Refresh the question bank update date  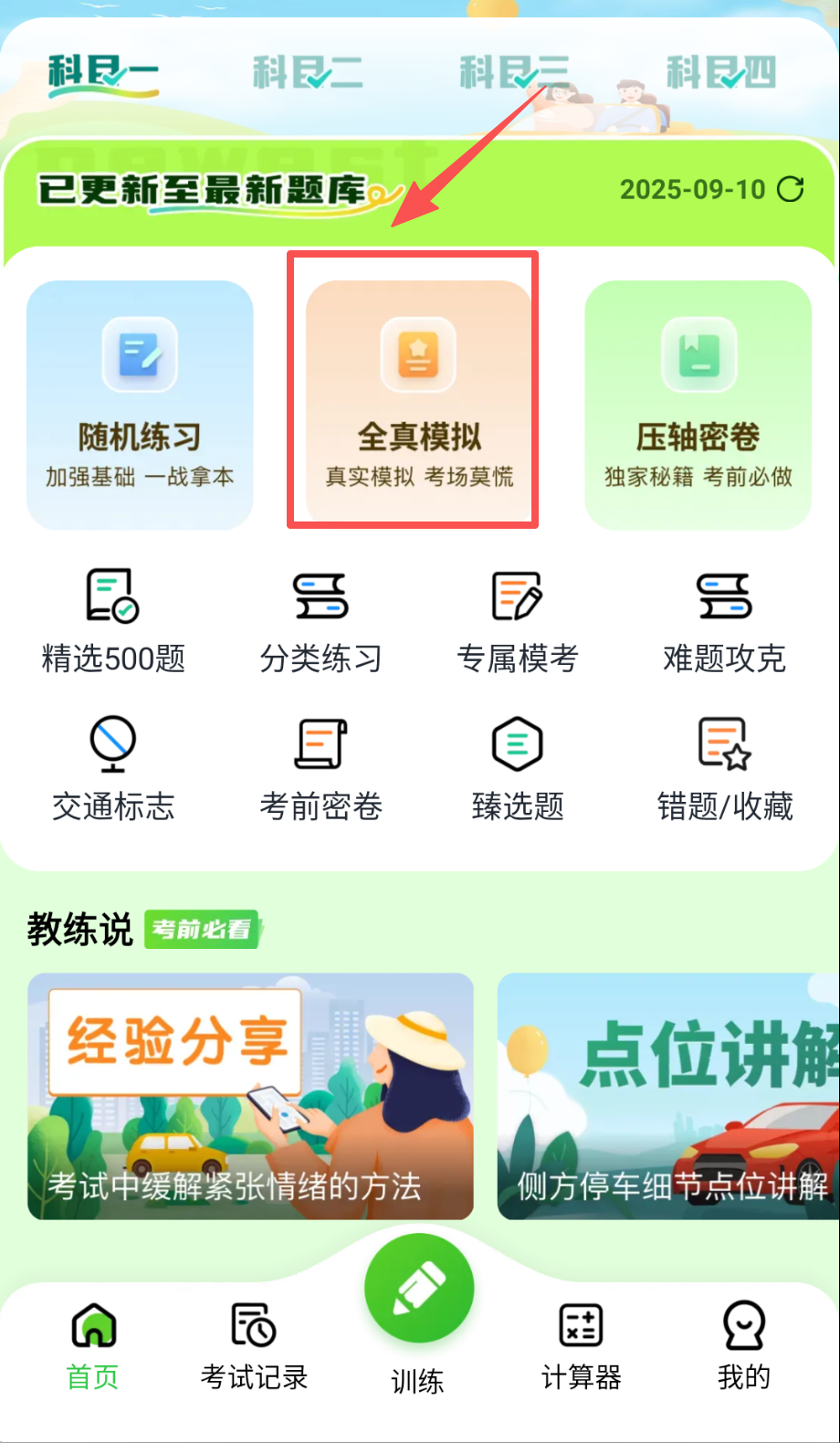tap(790, 189)
